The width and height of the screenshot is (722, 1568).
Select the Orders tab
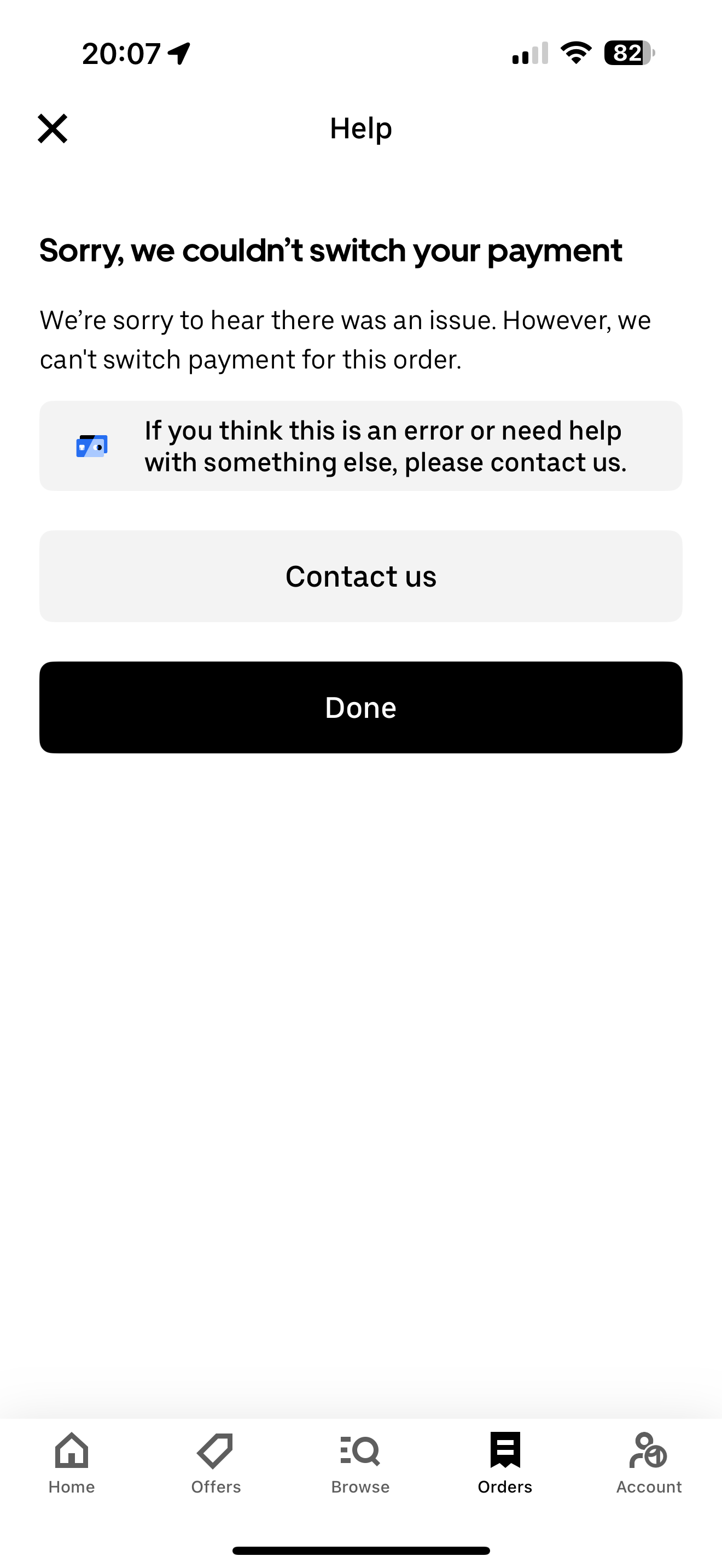[x=505, y=1462]
